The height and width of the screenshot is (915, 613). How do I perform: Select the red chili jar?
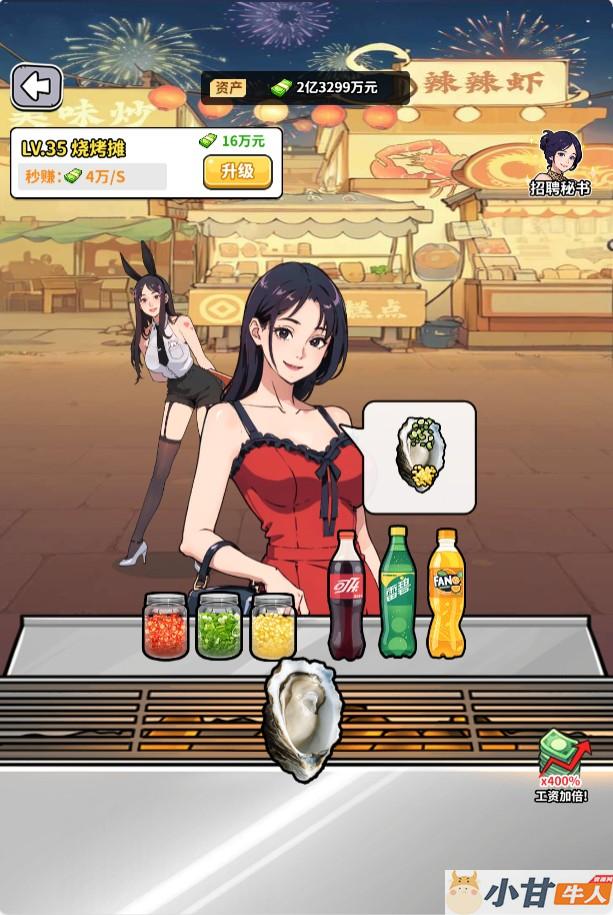pyautogui.click(x=165, y=628)
